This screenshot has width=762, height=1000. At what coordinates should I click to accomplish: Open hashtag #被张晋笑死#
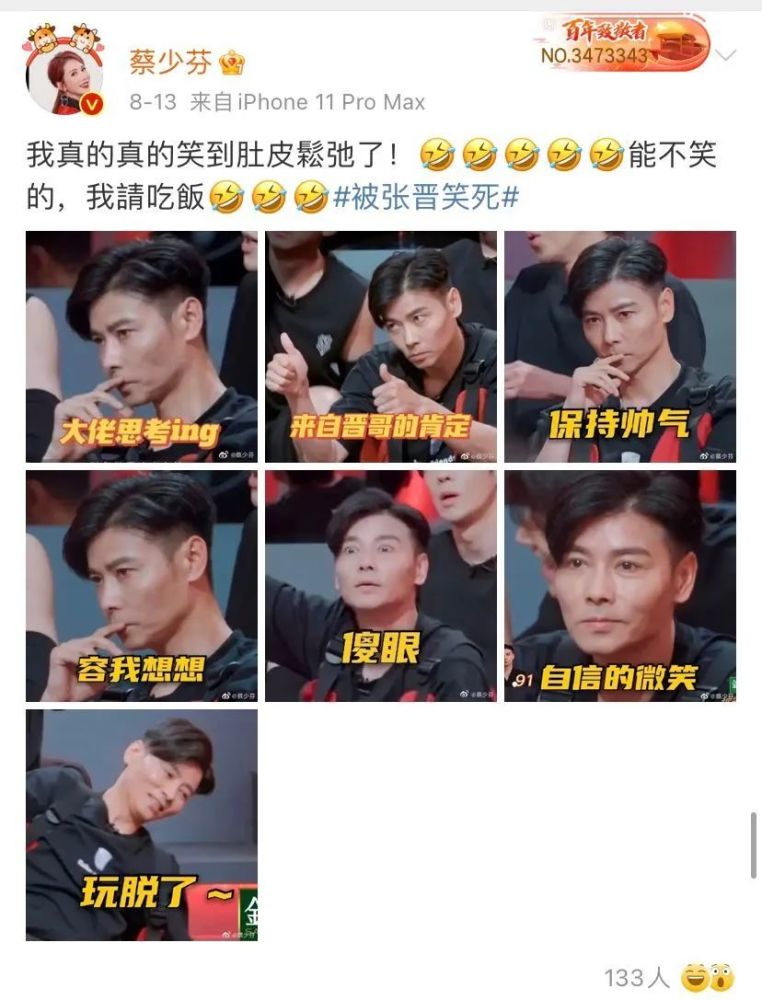428,198
